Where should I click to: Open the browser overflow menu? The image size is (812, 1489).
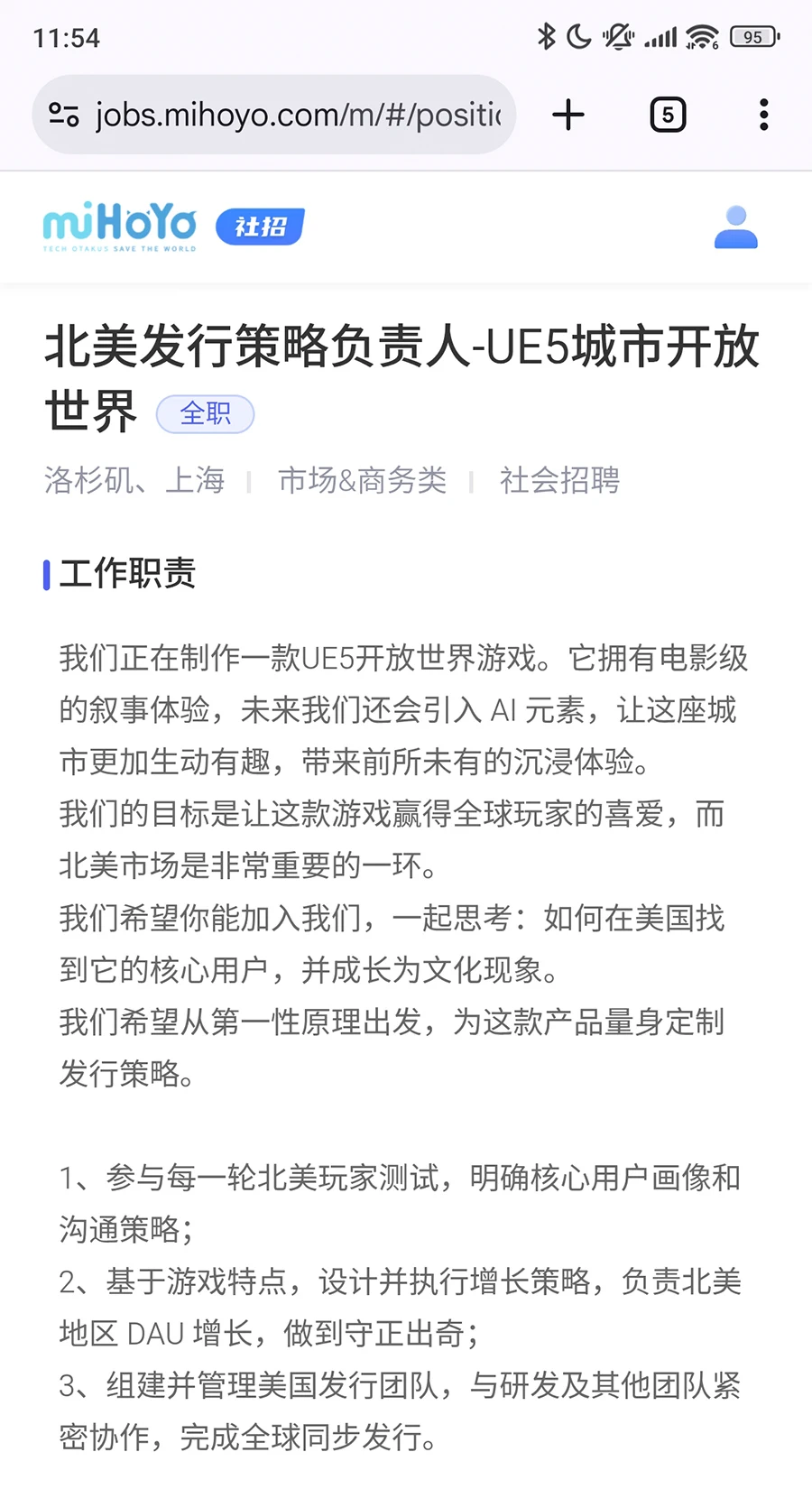(763, 115)
